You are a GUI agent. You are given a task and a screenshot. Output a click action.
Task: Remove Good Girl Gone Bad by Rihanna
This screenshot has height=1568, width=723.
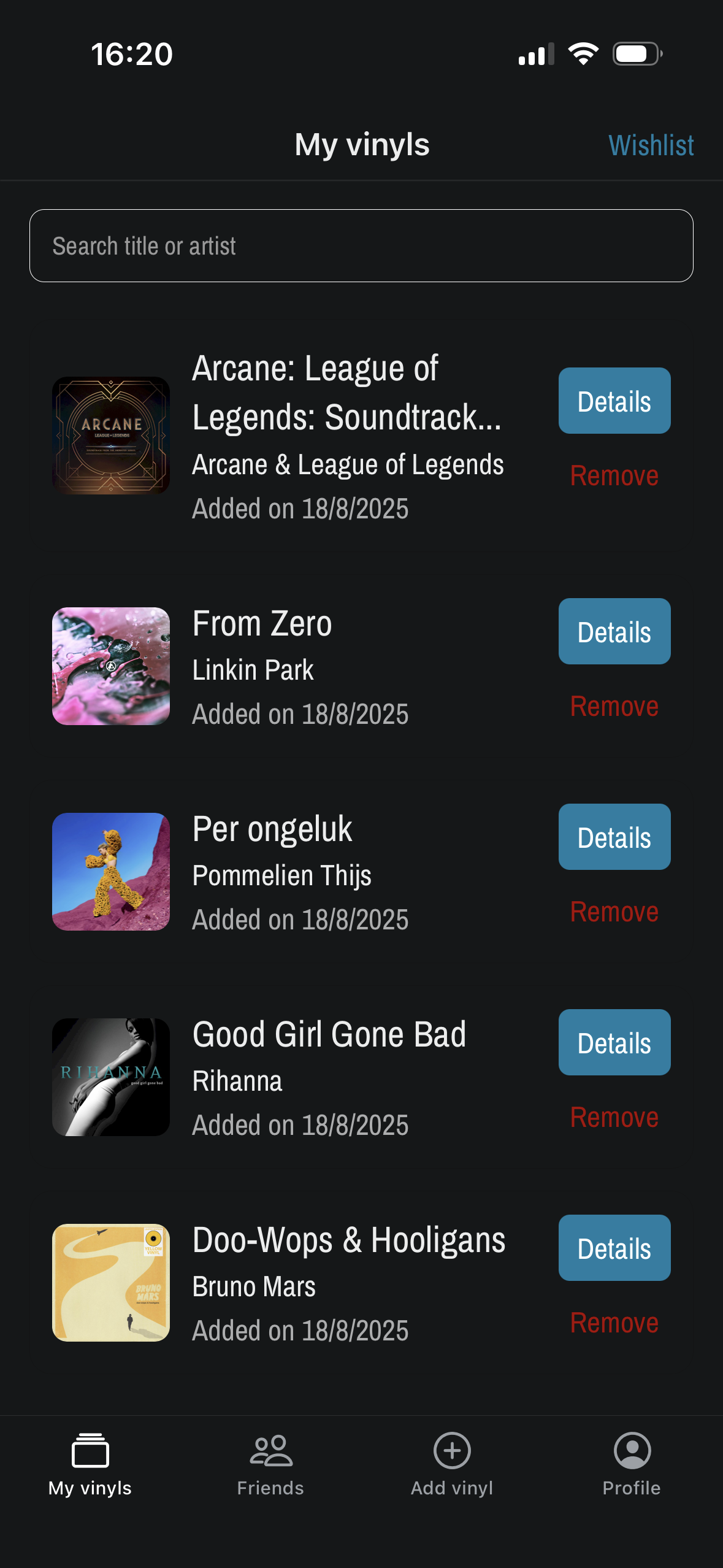(614, 1118)
